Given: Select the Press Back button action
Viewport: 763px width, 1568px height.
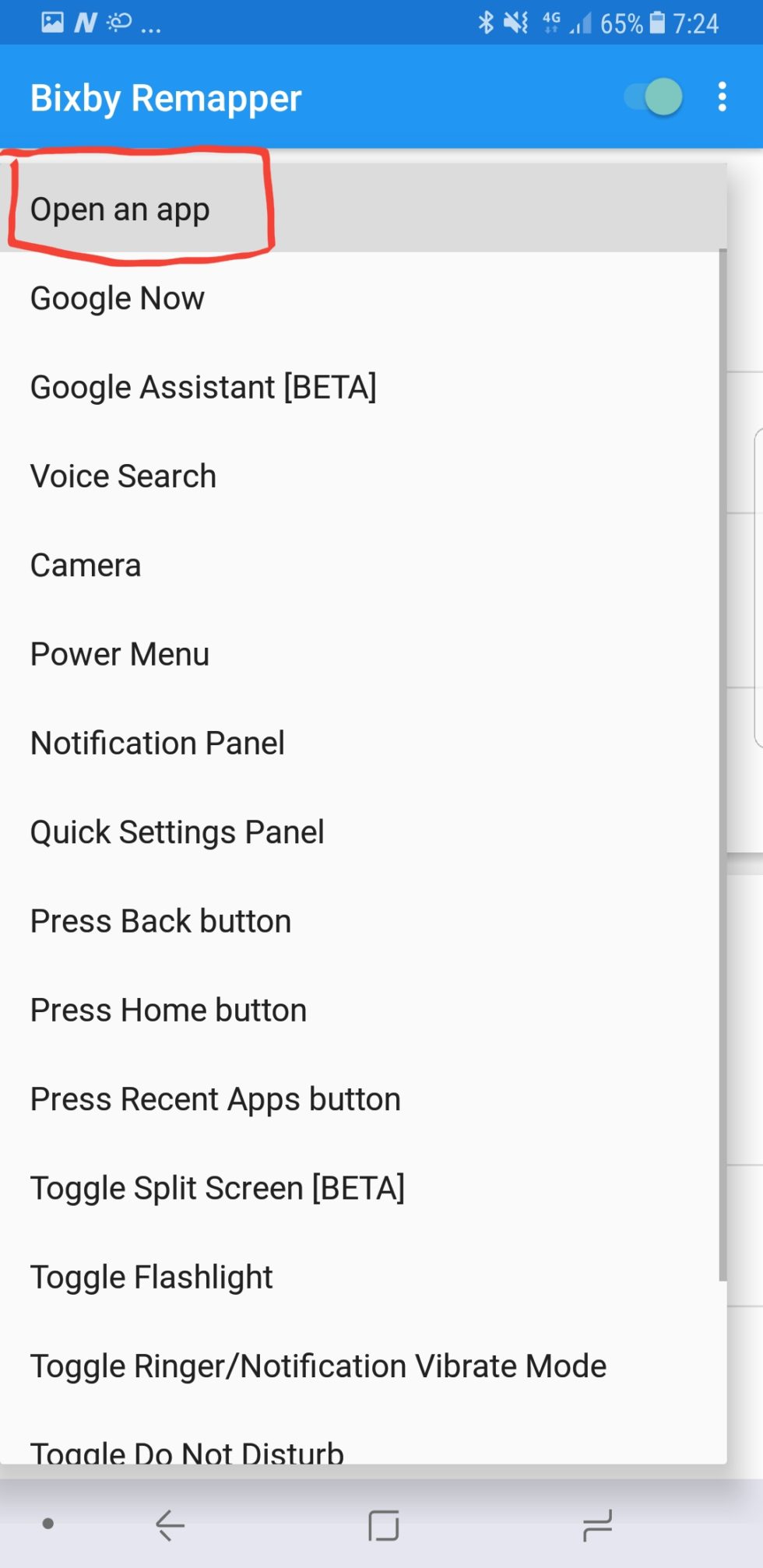Looking at the screenshot, I should pos(160,921).
